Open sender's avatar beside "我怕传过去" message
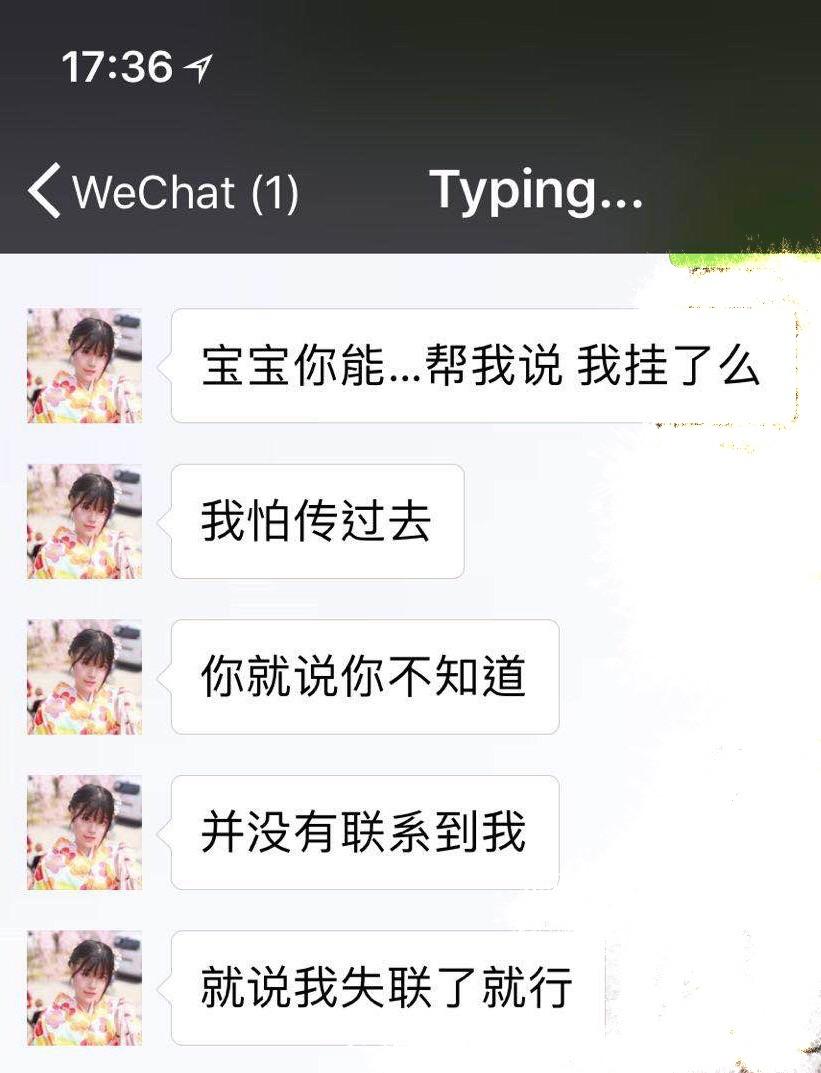Image resolution: width=821 pixels, height=1073 pixels. (x=84, y=521)
